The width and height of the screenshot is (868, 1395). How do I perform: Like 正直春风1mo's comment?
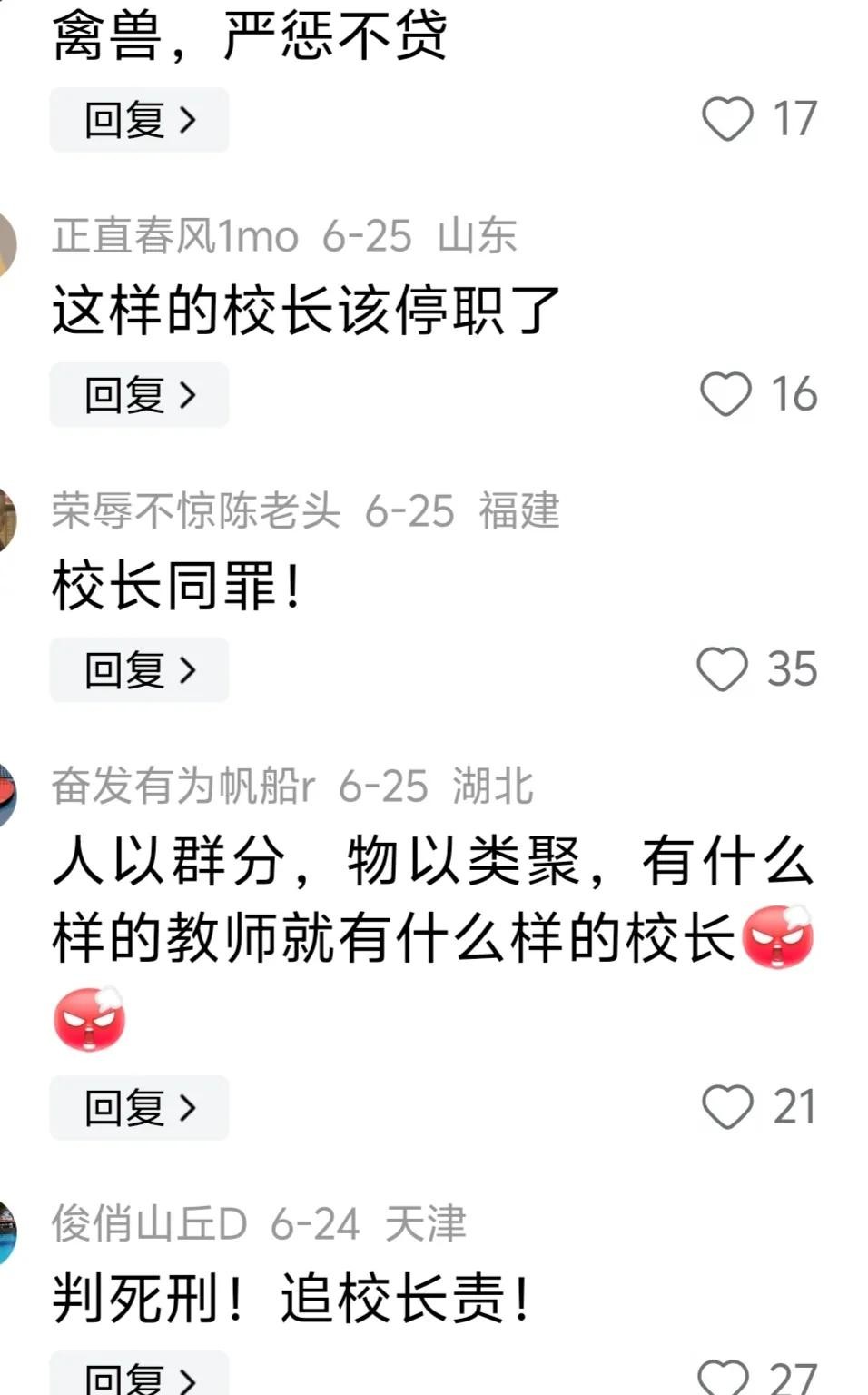[726, 394]
